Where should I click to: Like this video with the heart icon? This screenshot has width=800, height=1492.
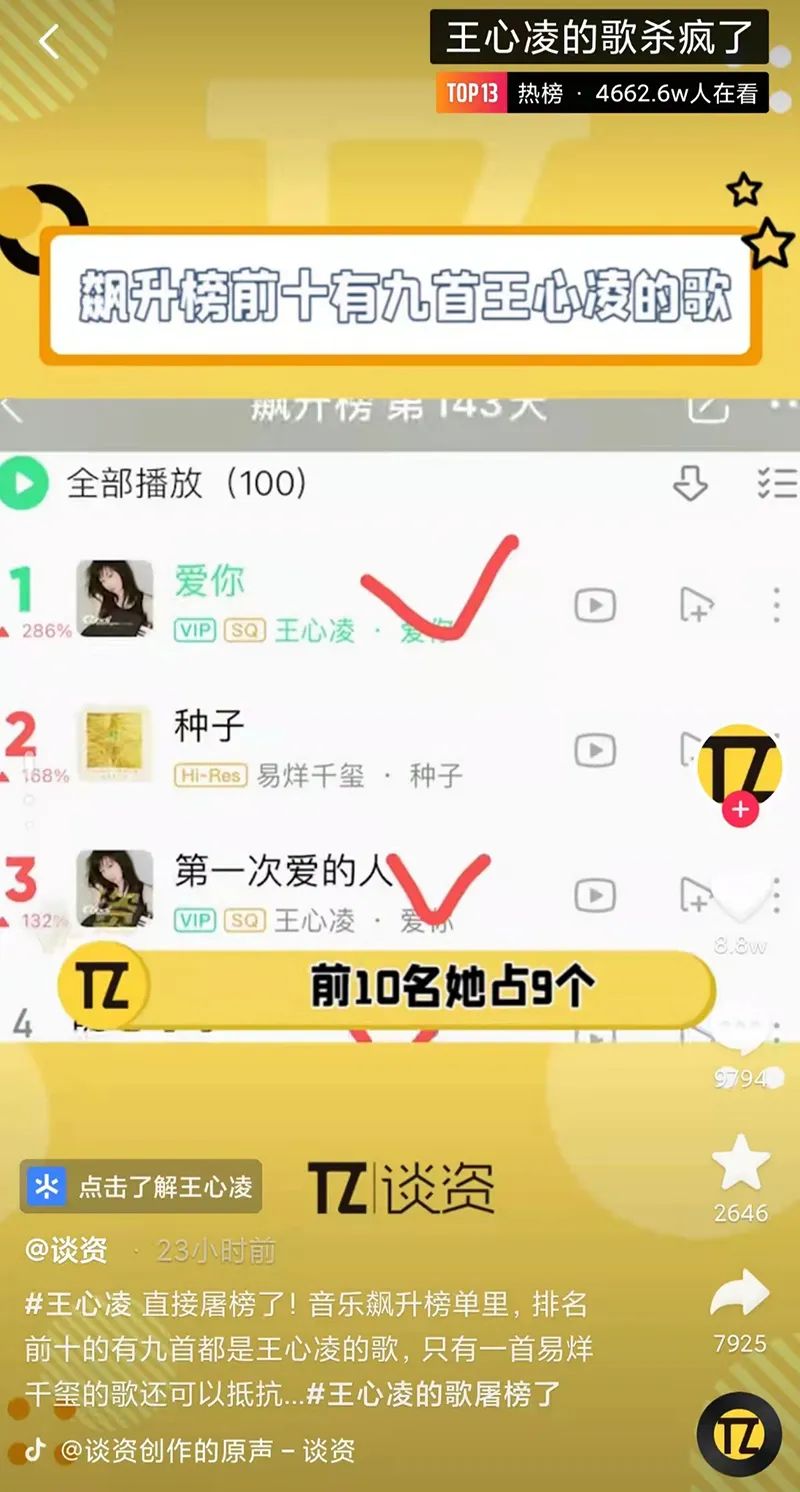point(740,900)
